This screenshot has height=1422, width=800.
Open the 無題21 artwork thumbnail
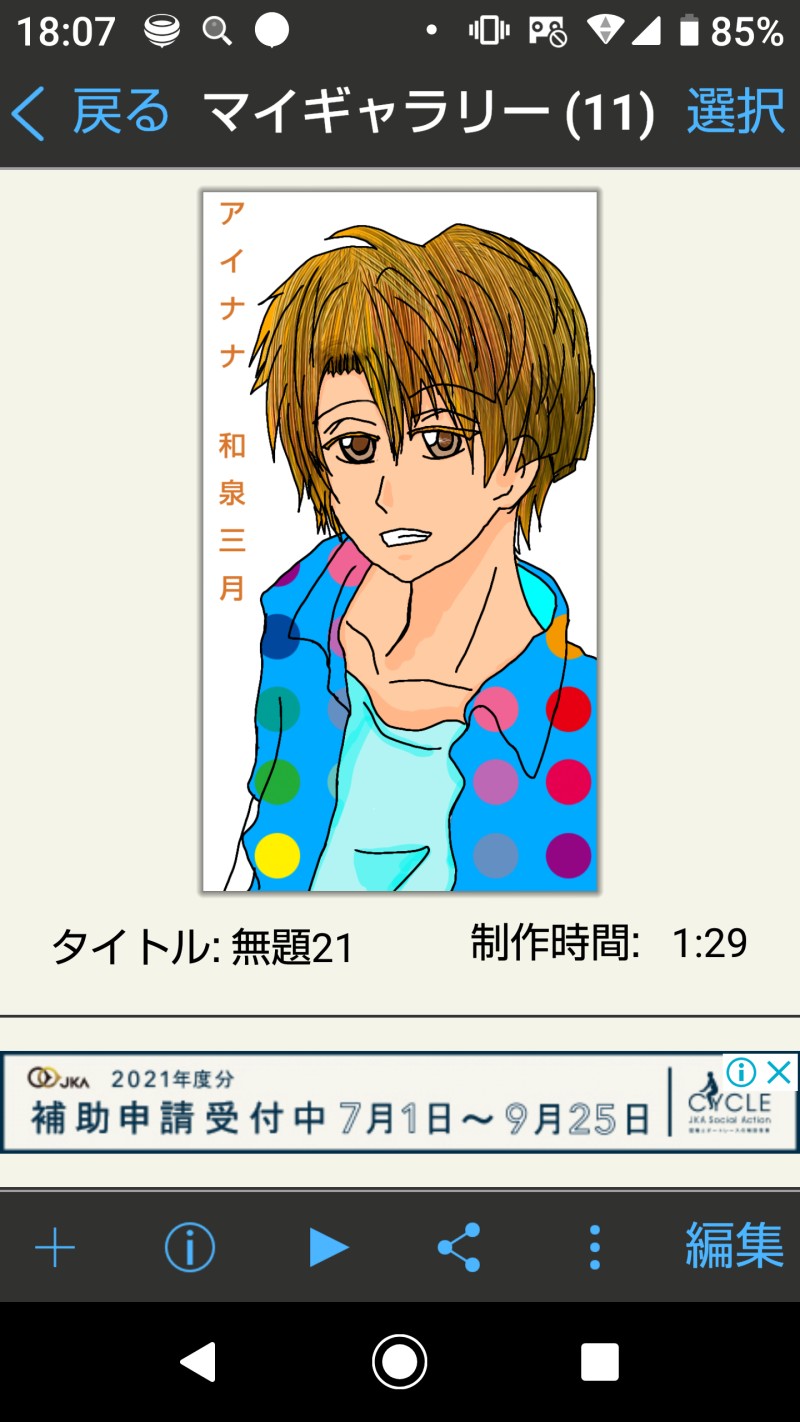pos(400,541)
